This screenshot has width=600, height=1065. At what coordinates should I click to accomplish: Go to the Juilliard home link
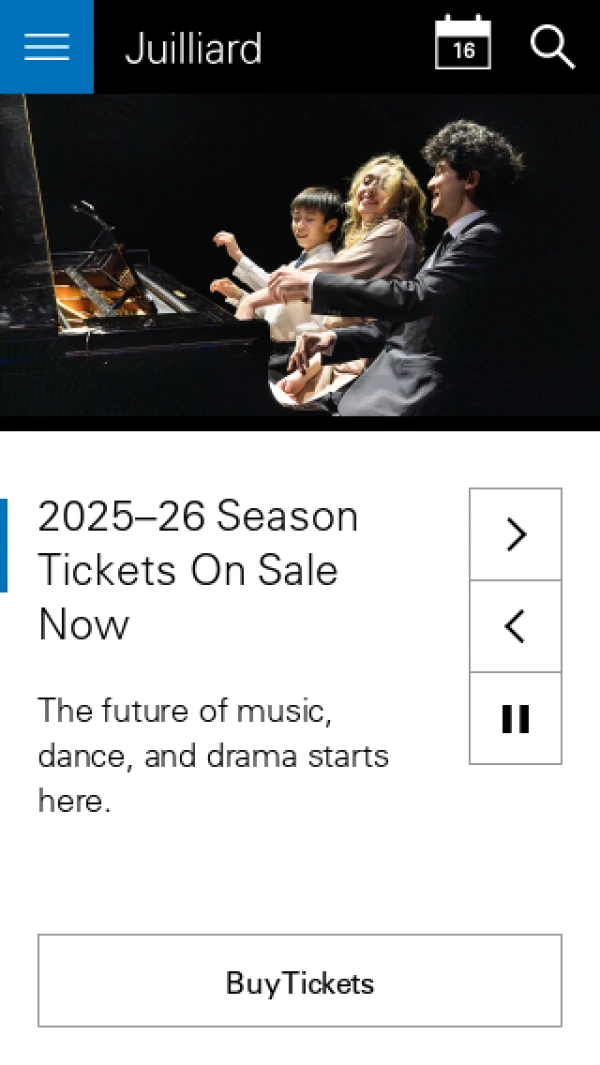[193, 48]
